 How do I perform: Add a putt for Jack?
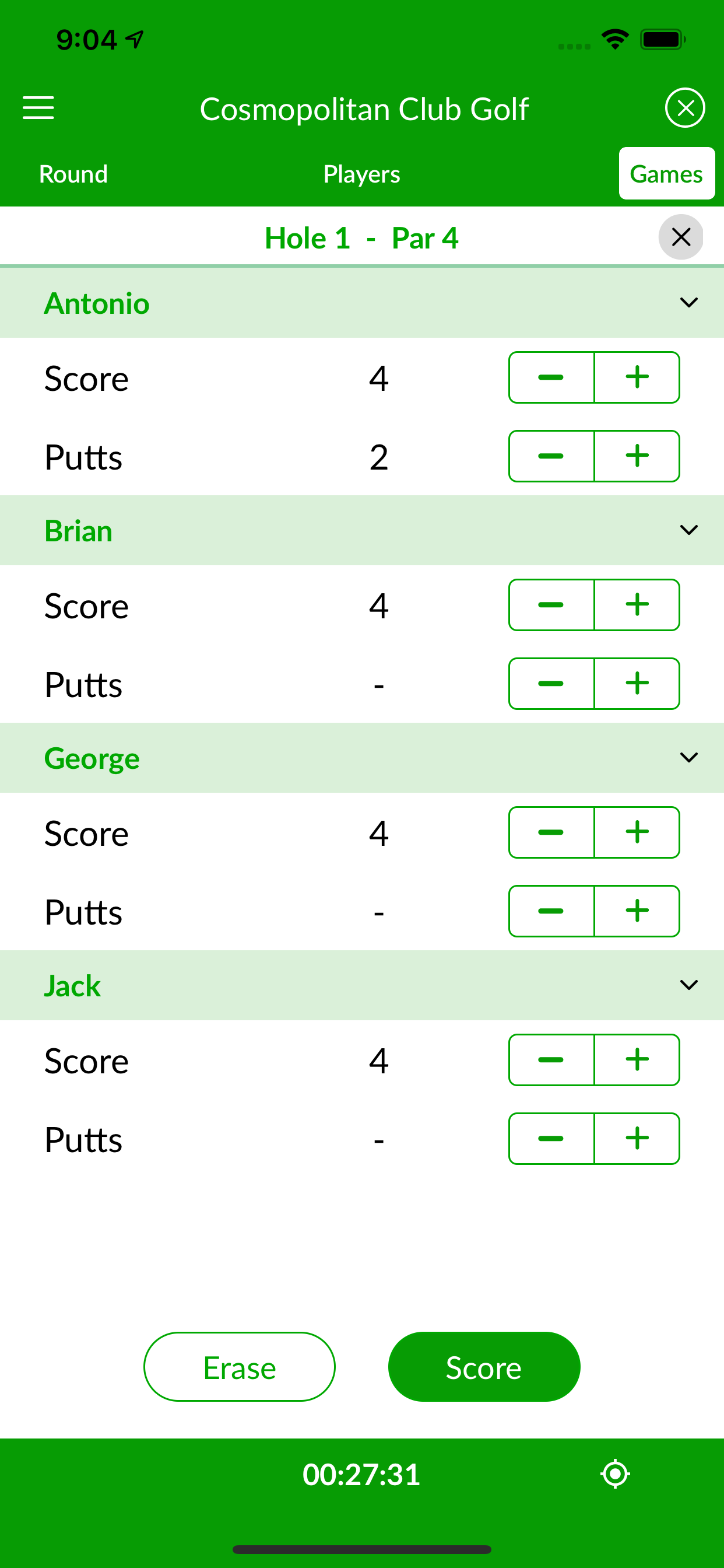tap(637, 1138)
